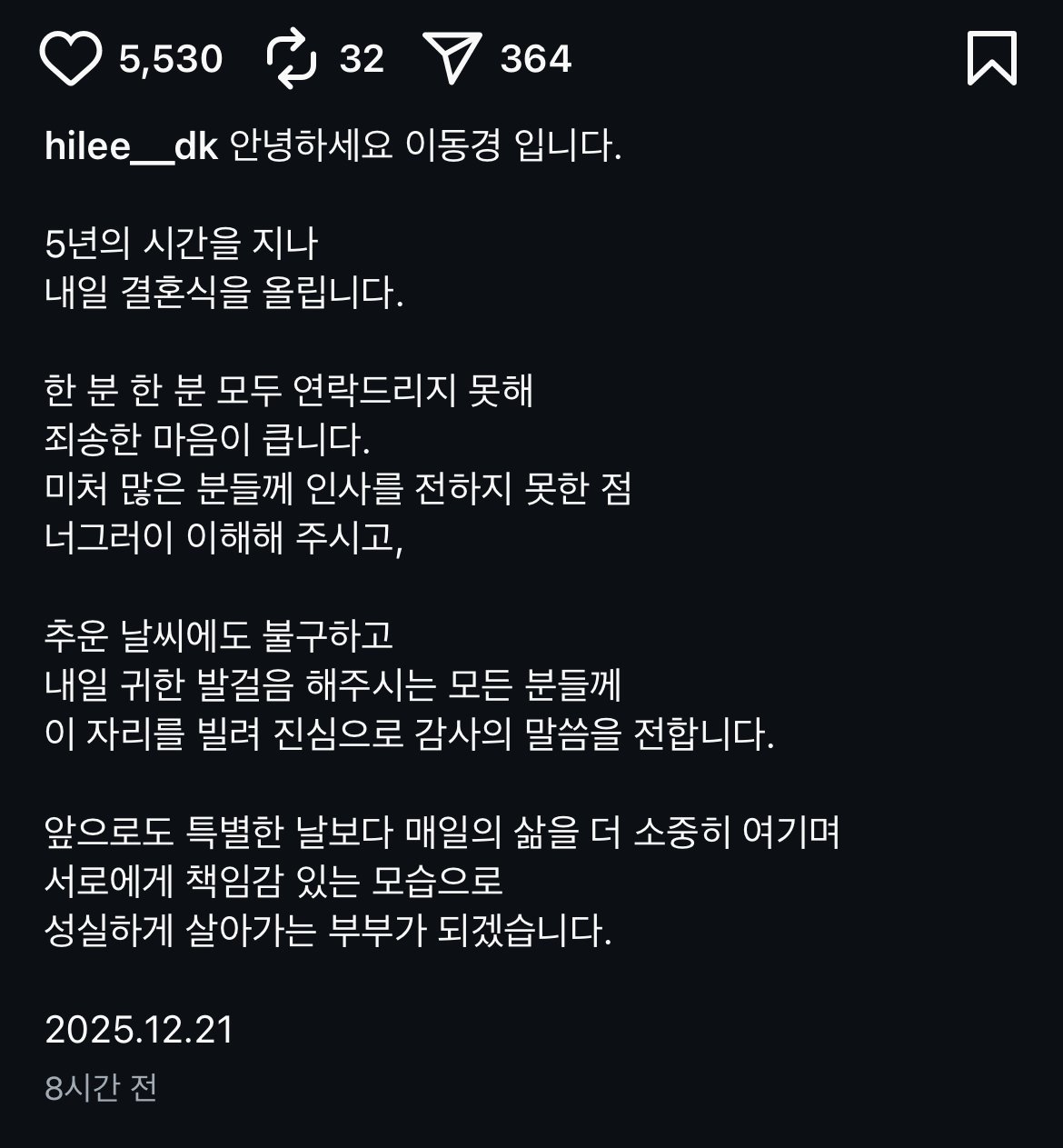Bookmark this post
This screenshot has width=1063, height=1148.
(991, 59)
